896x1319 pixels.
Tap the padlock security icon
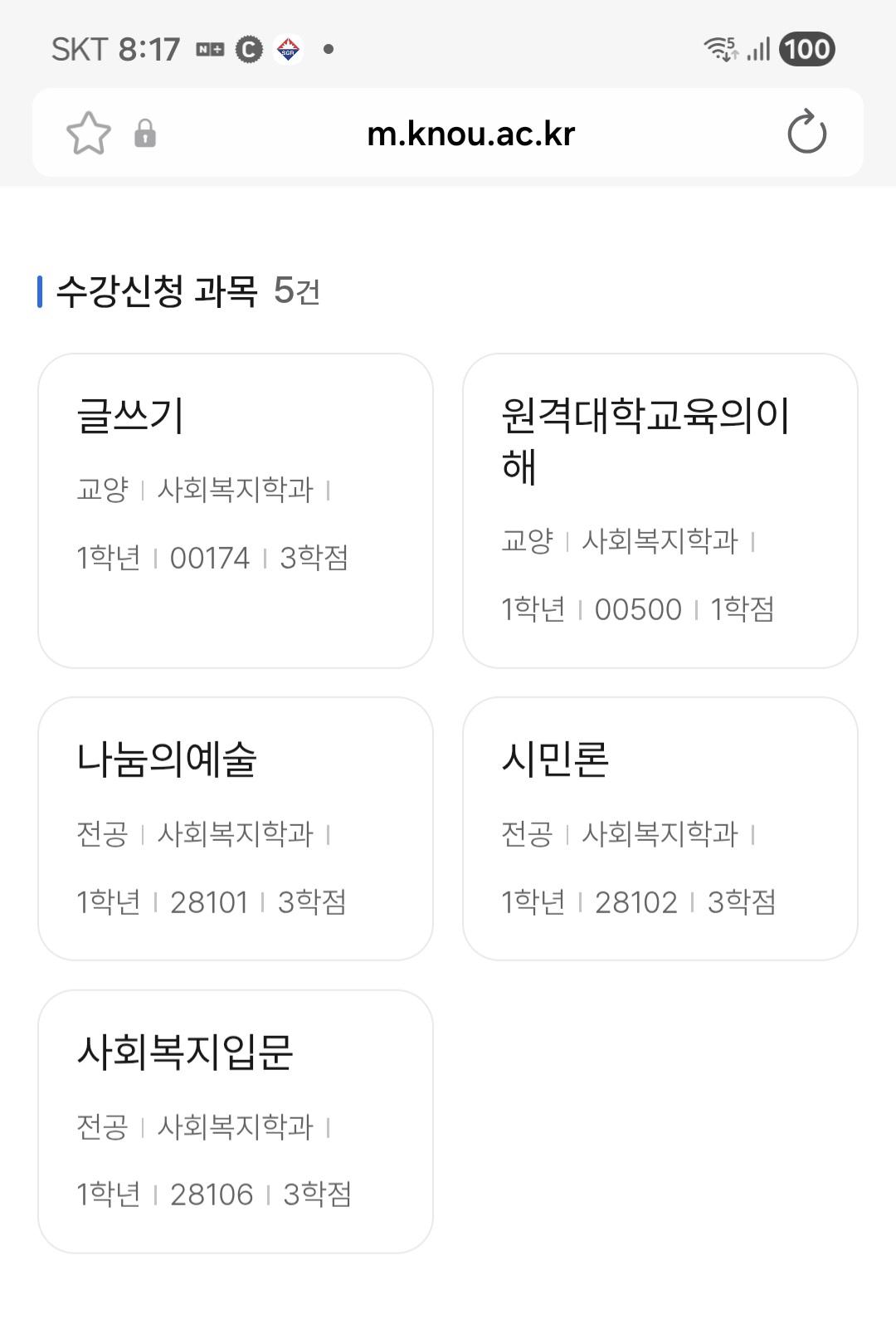tap(147, 134)
